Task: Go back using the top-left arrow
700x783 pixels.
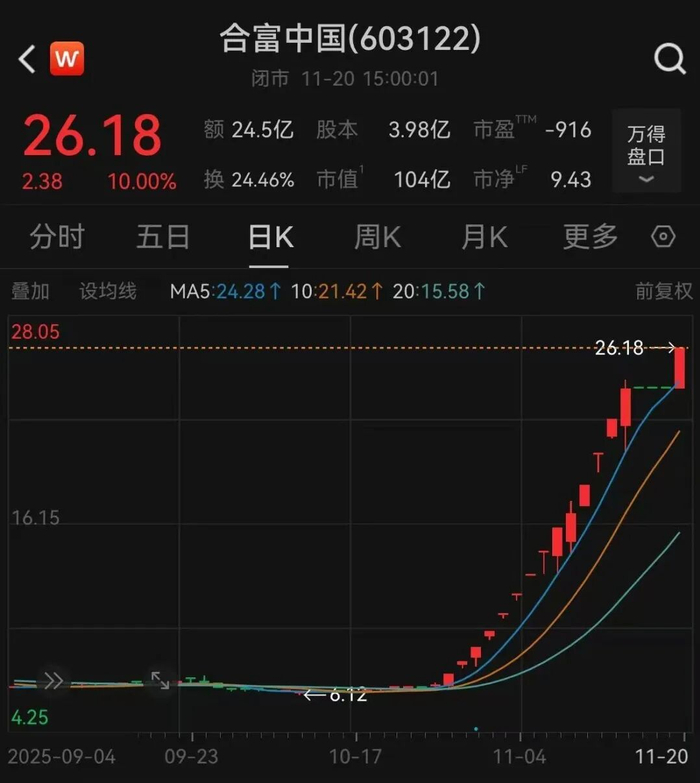Action: [27, 59]
